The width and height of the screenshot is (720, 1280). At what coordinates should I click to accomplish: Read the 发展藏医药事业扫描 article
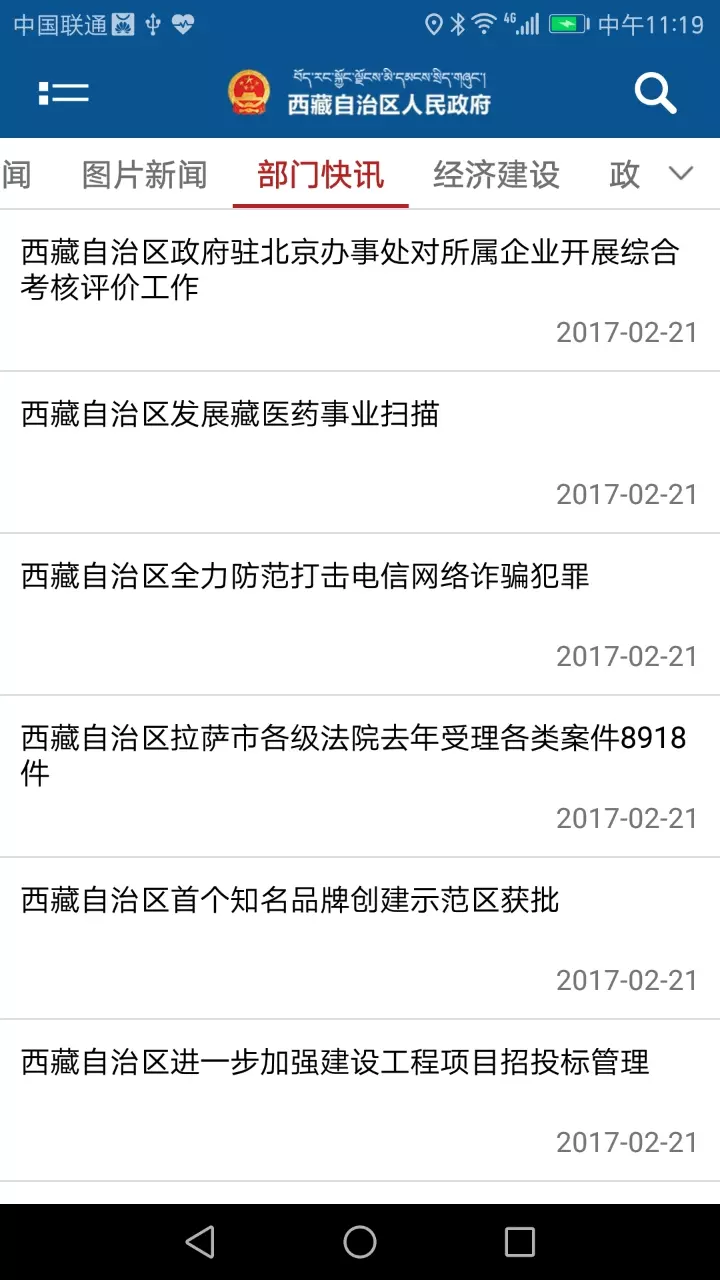(x=230, y=414)
